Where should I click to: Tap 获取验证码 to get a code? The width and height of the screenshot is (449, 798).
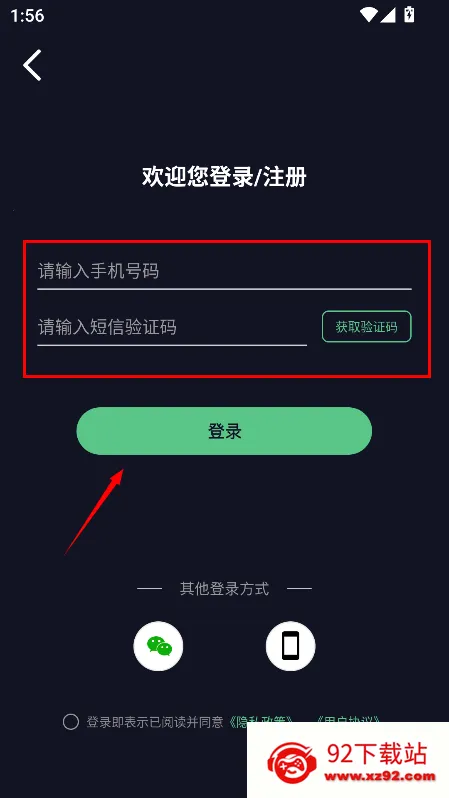pyautogui.click(x=367, y=327)
